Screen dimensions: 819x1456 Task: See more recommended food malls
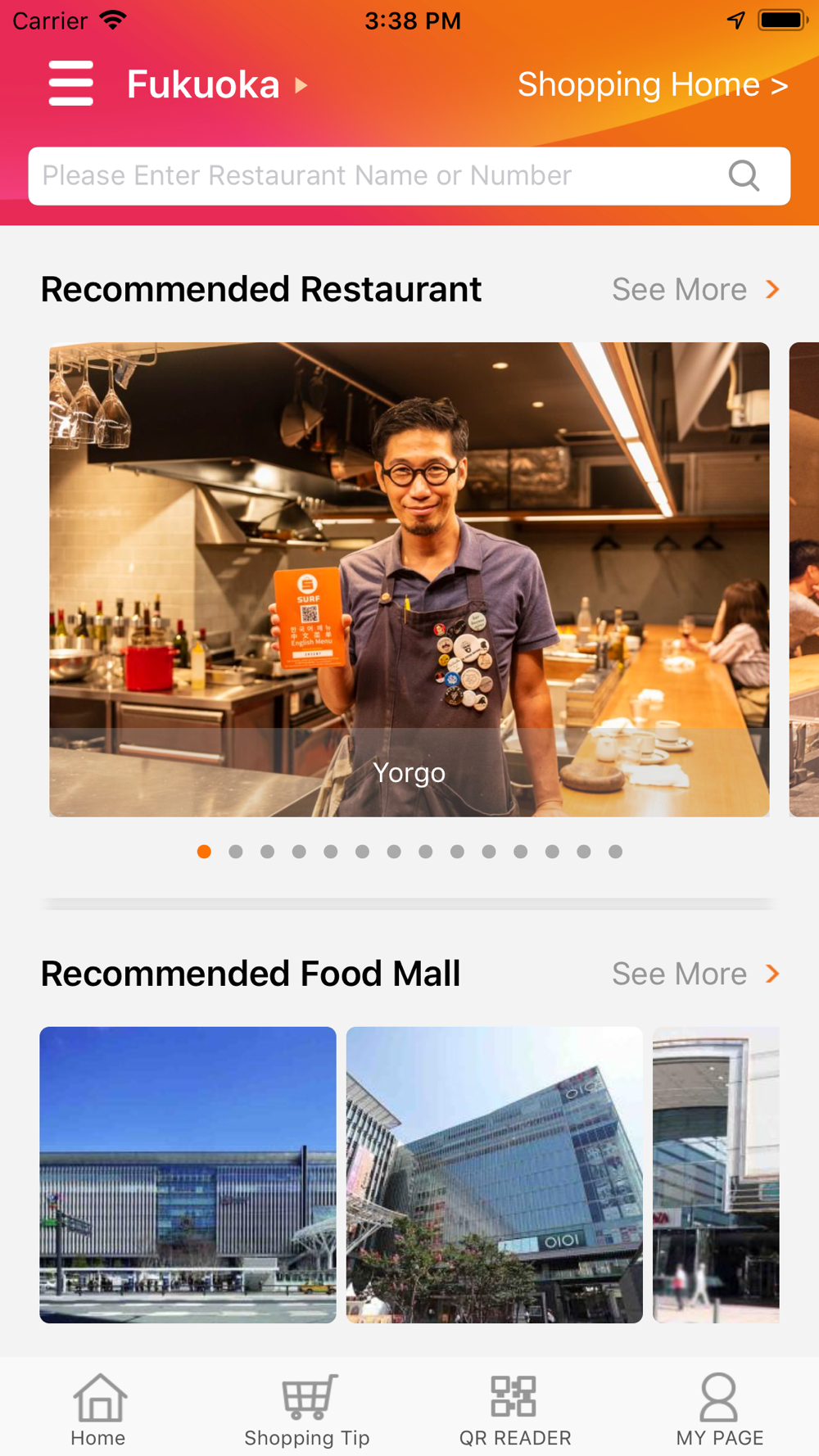(696, 974)
